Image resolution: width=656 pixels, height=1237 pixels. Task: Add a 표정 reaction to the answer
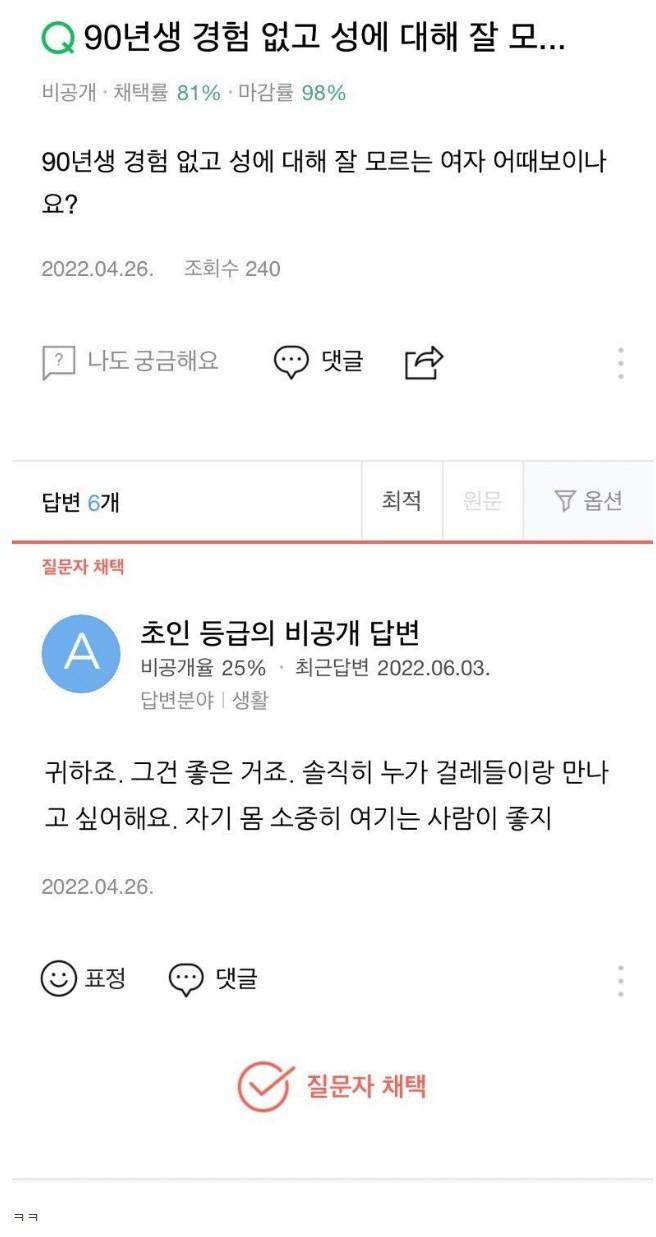pos(83,978)
